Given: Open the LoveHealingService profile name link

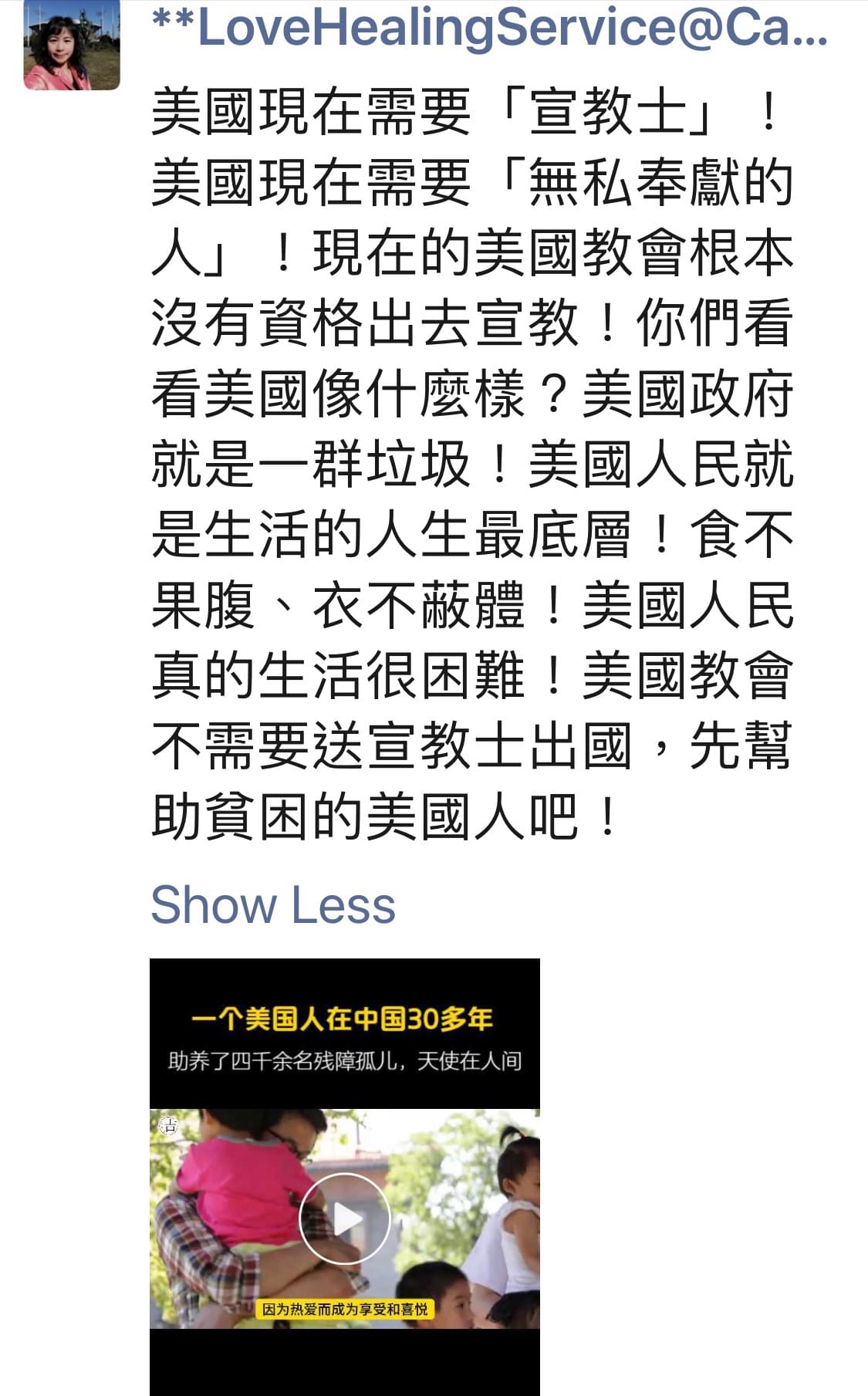Looking at the screenshot, I should pyautogui.click(x=489, y=28).
